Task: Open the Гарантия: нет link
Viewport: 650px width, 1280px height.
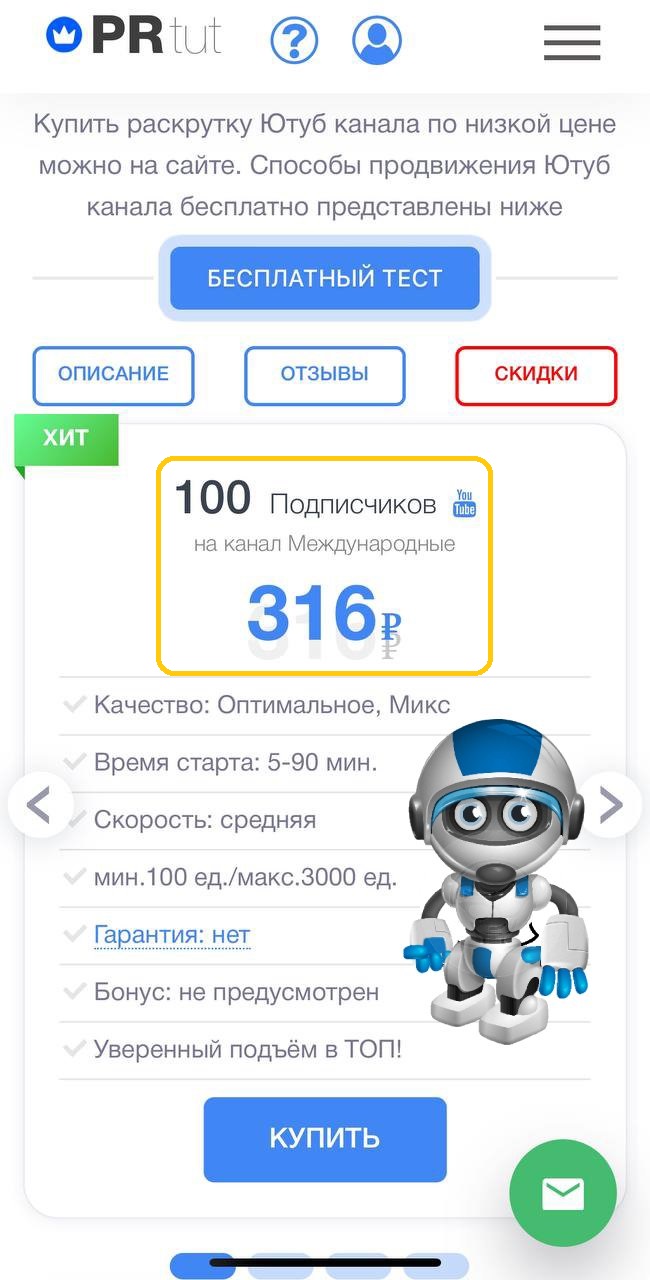Action: point(171,935)
